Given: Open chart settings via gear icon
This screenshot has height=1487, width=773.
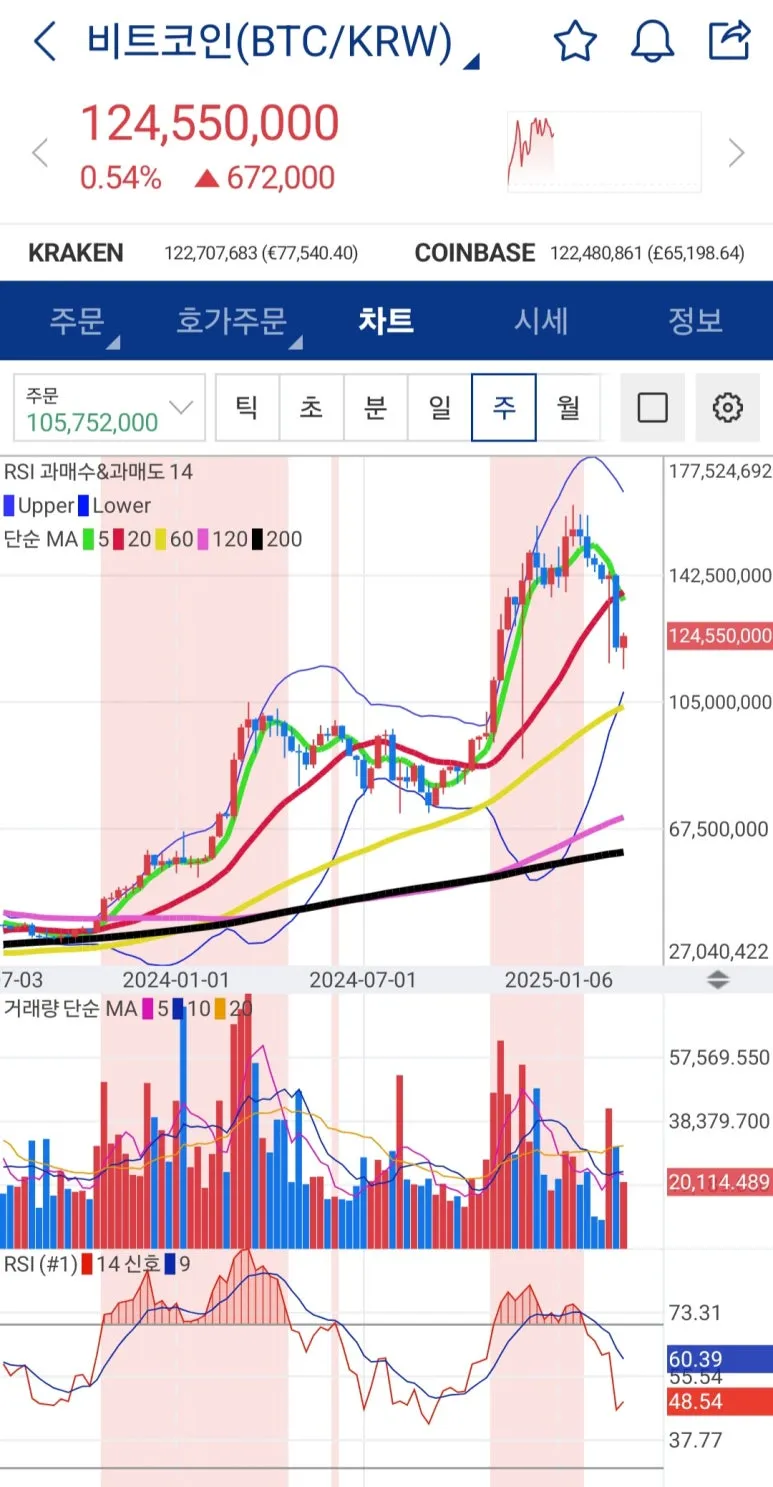Looking at the screenshot, I should click(x=728, y=407).
